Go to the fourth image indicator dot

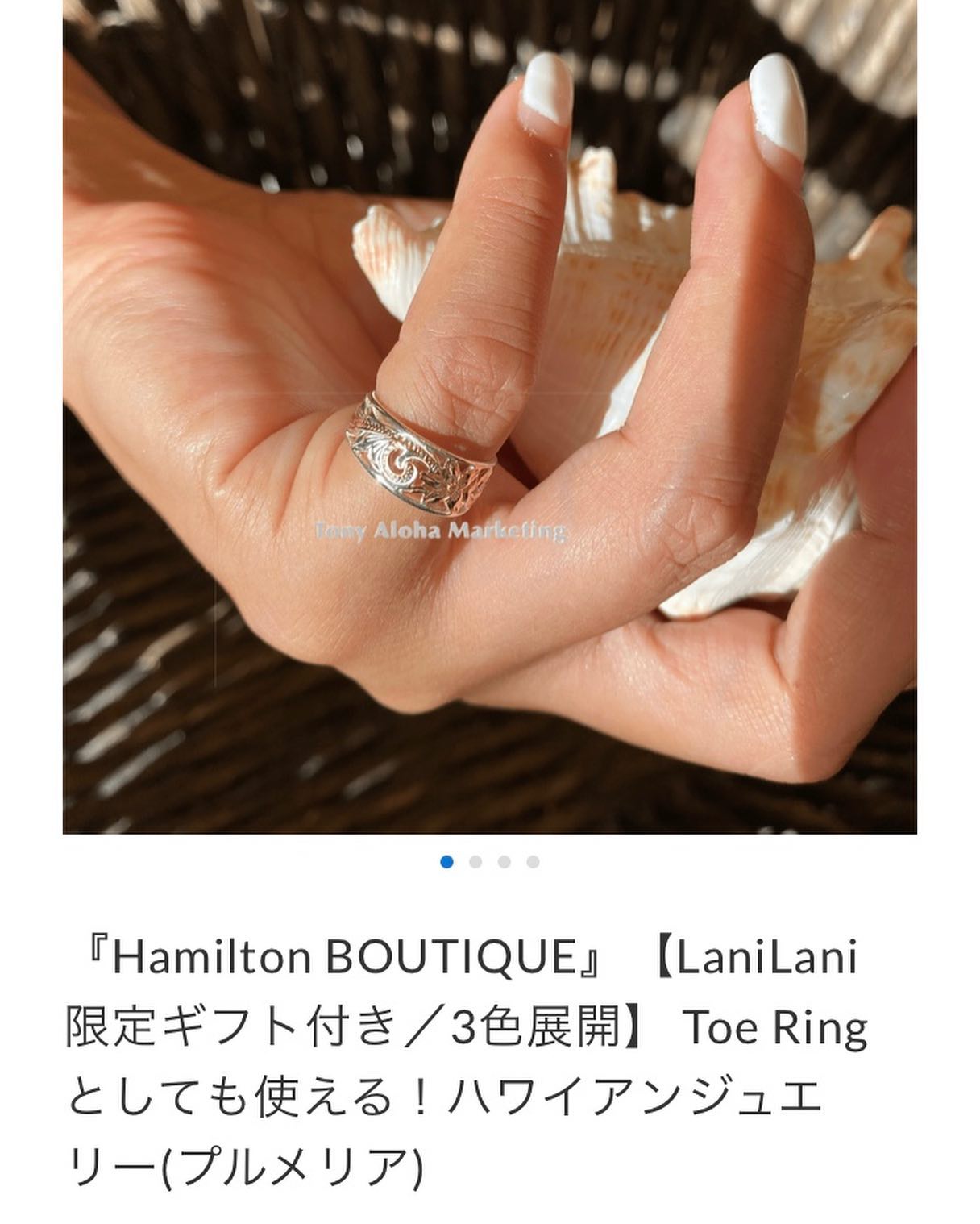click(x=533, y=862)
